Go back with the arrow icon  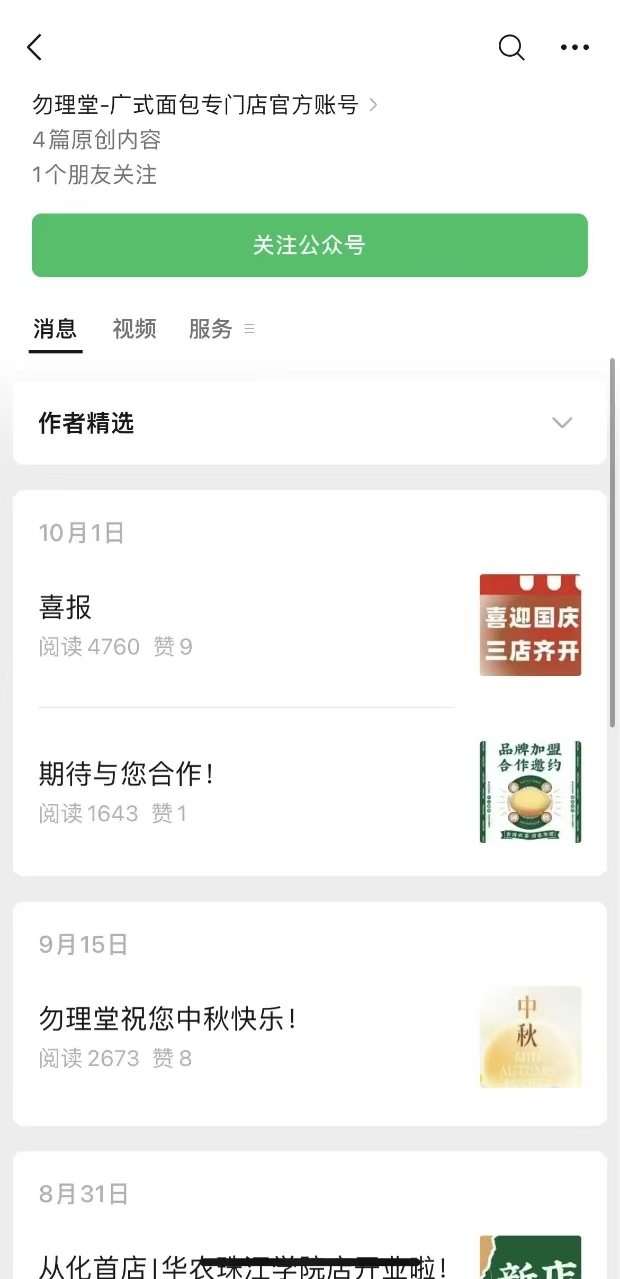click(x=35, y=47)
